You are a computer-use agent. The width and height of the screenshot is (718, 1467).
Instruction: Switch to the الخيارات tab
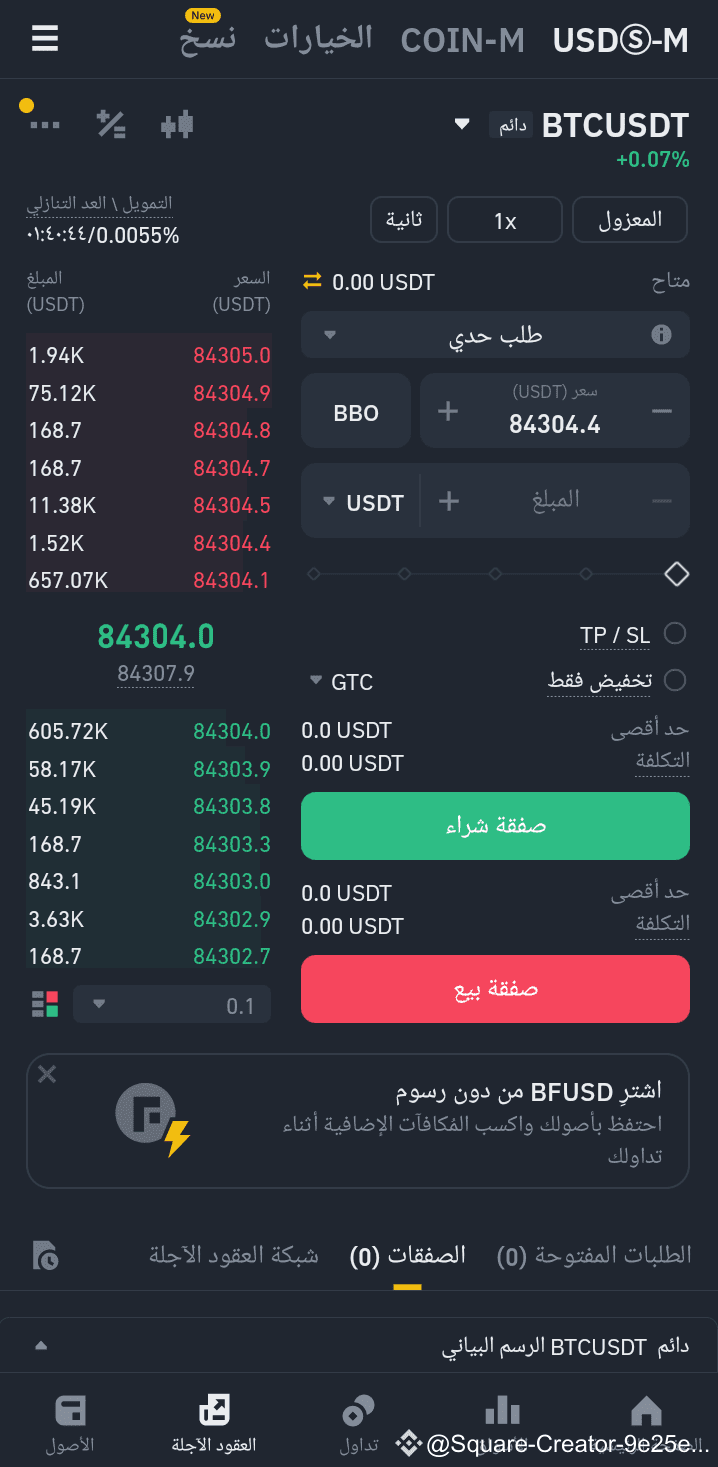[318, 38]
